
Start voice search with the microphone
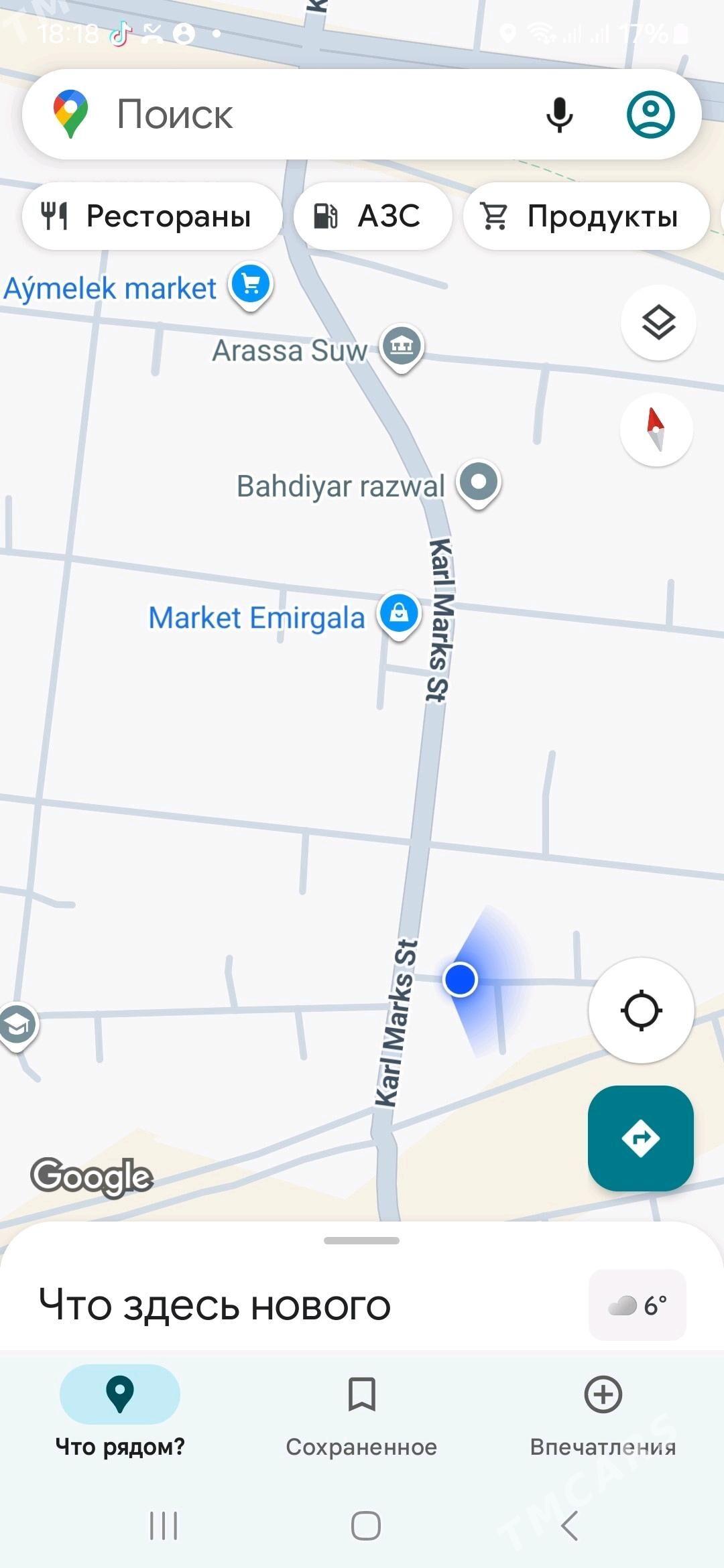click(x=559, y=115)
